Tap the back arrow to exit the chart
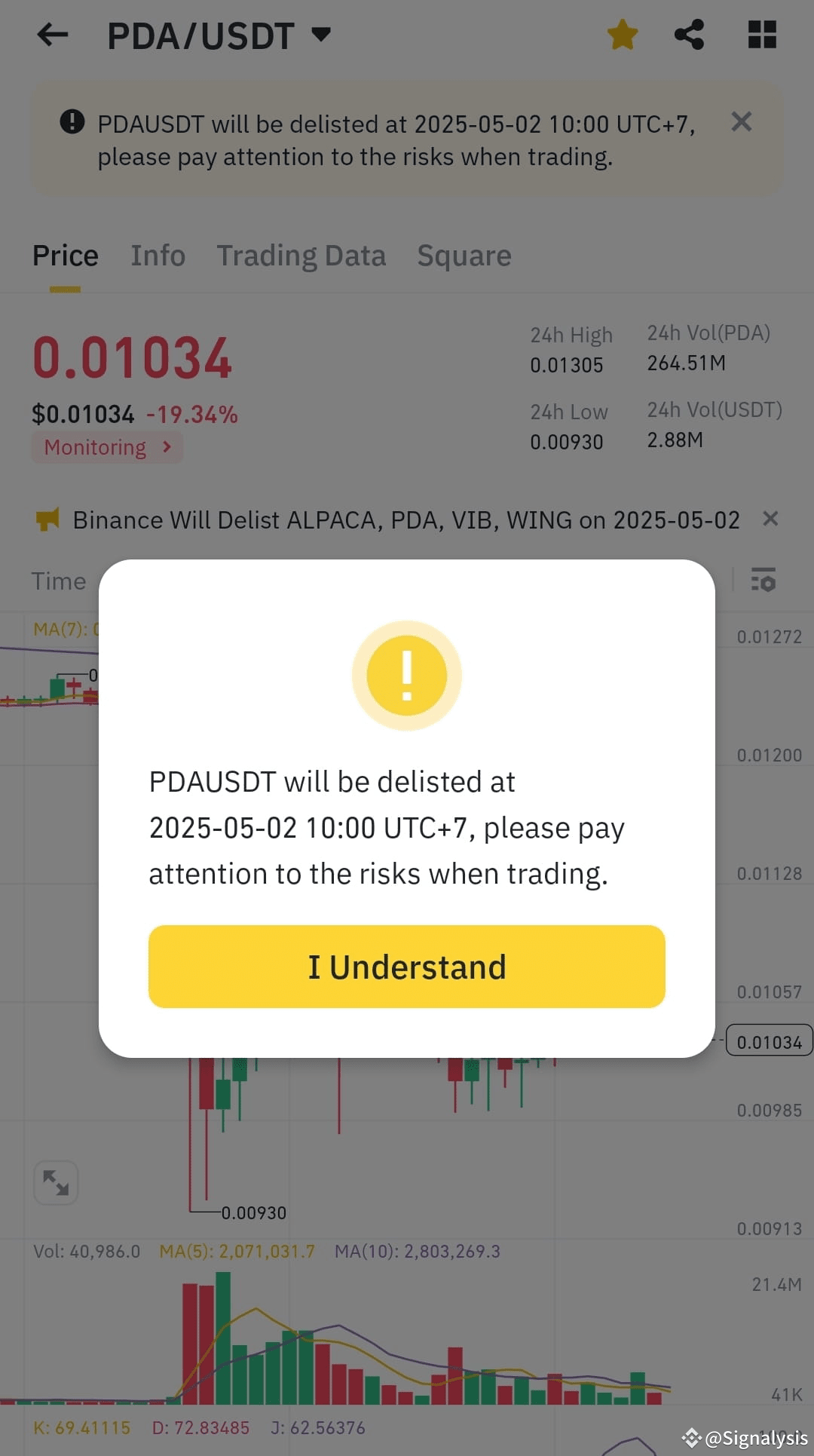The height and width of the screenshot is (1456, 814). (51, 35)
